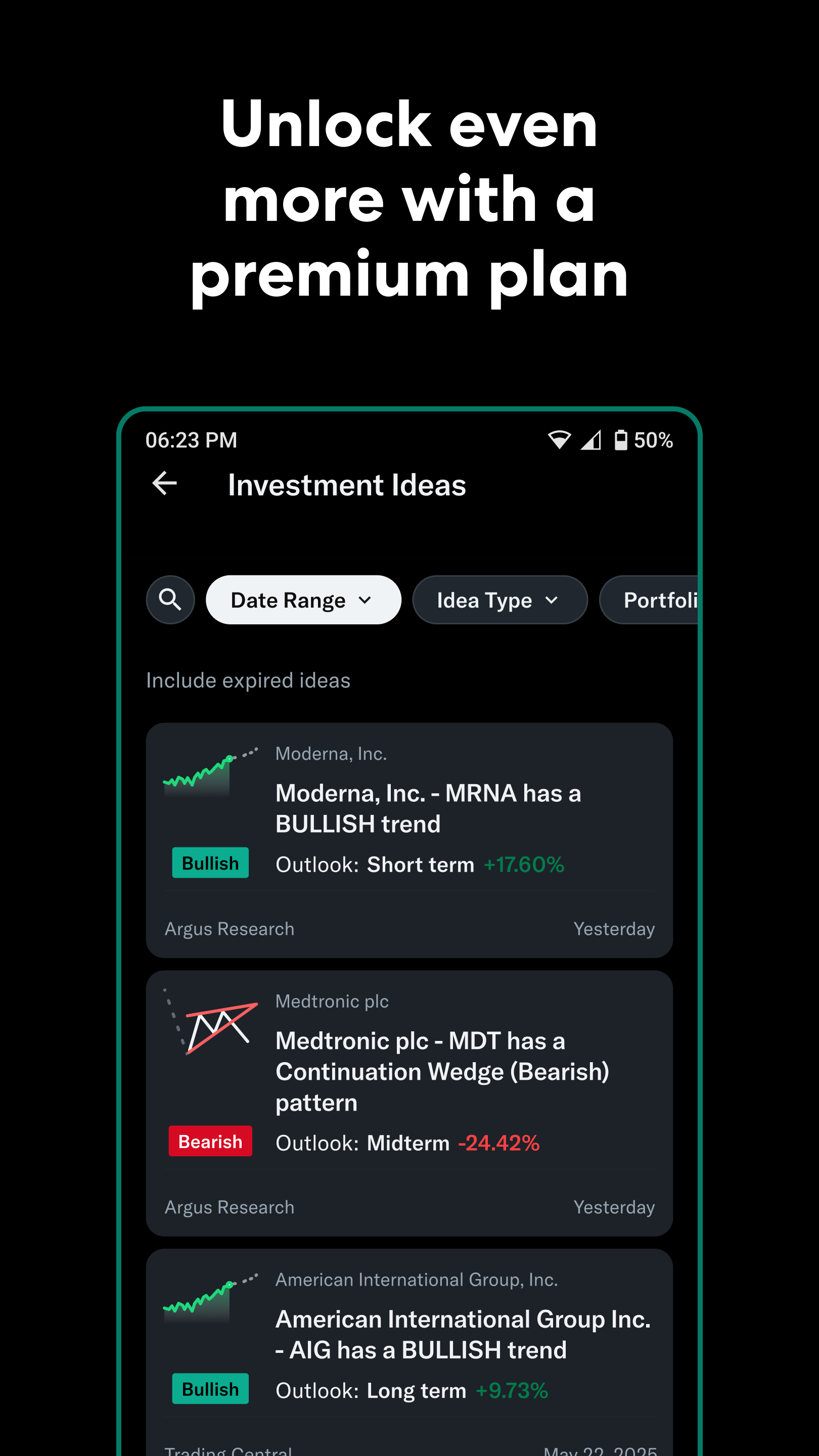Tap the cellular signal icon
Viewport: 819px width, 1456px height.
pos(590,440)
